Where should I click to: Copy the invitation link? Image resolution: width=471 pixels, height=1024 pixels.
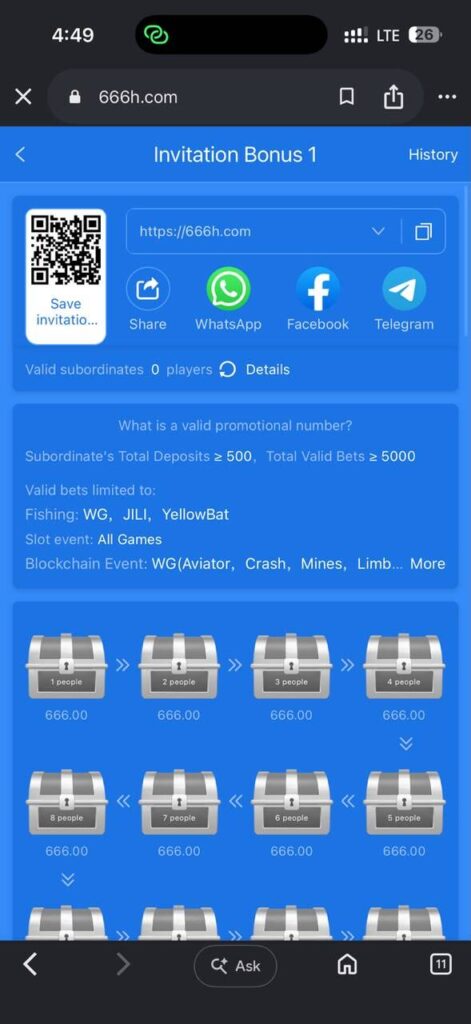click(x=423, y=231)
